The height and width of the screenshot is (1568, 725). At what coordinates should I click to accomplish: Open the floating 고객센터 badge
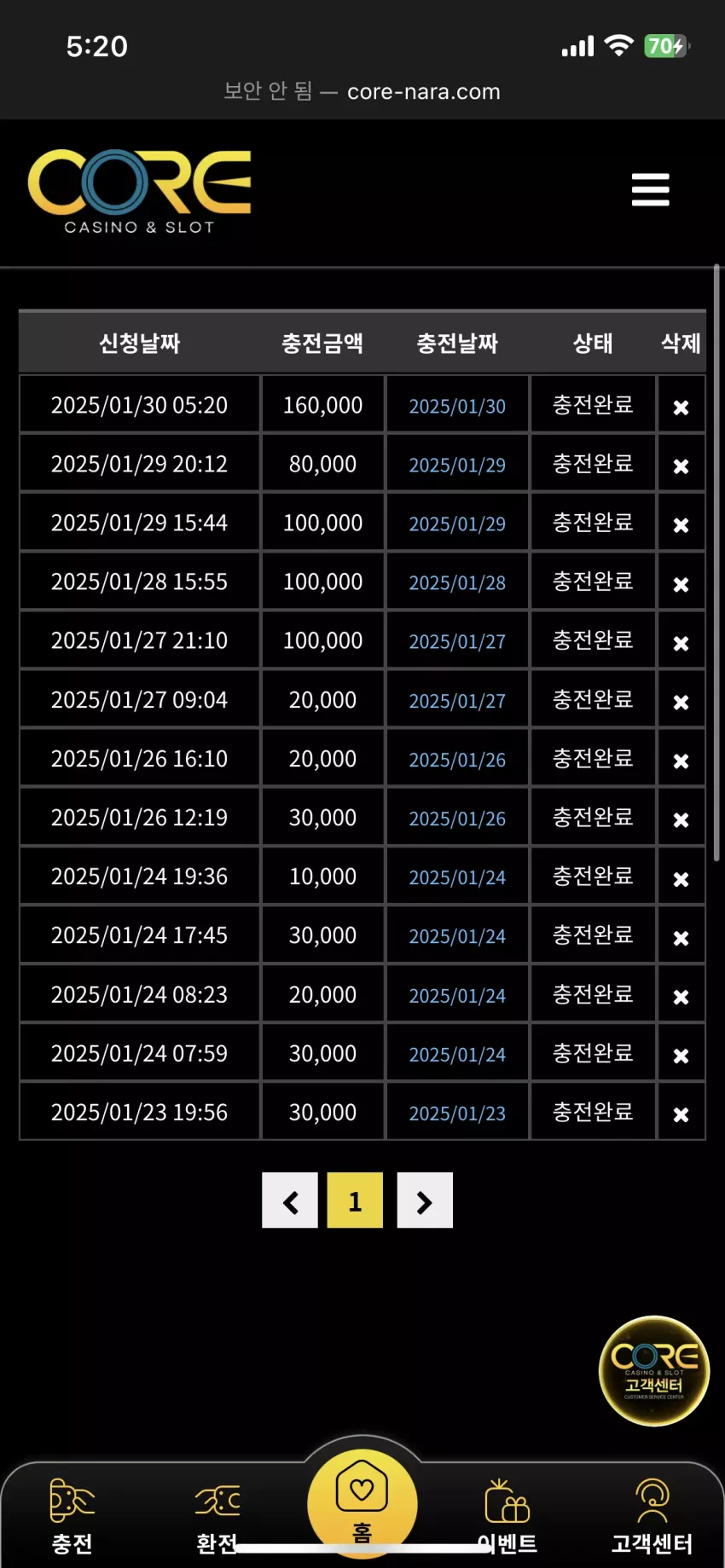point(654,1371)
